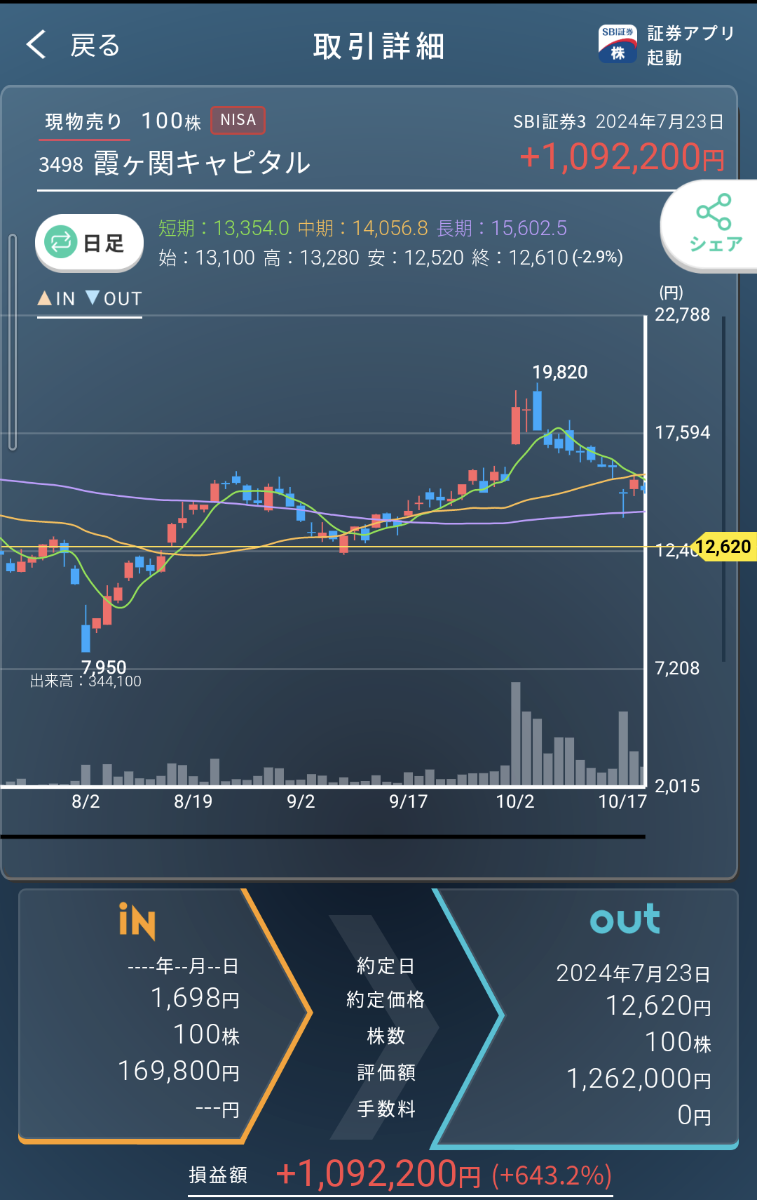
Task: Share this trade via シェア
Action: 714,226
